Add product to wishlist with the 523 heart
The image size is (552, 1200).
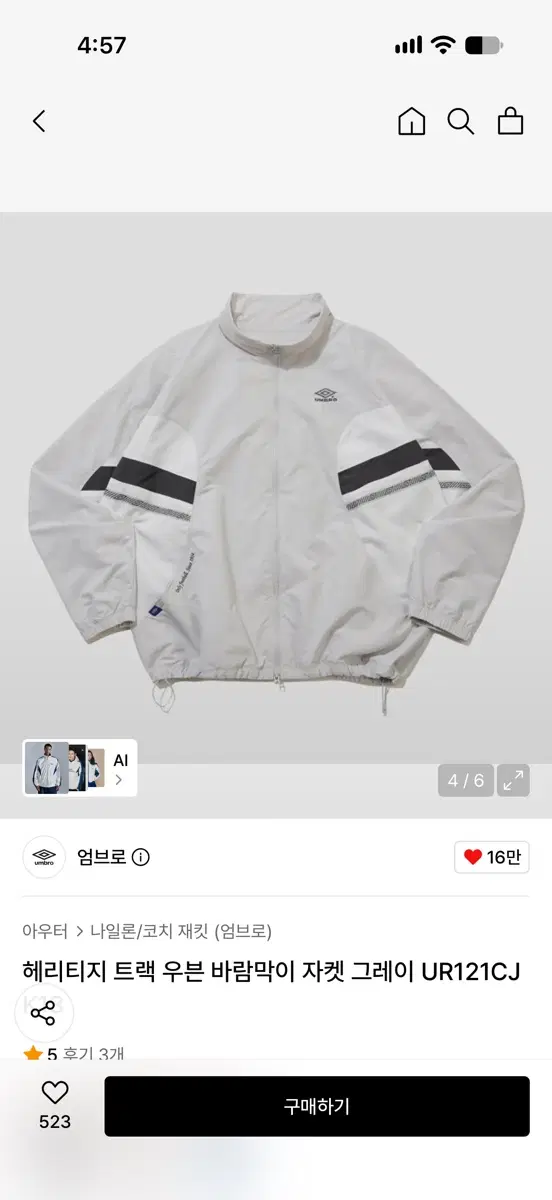55,1104
